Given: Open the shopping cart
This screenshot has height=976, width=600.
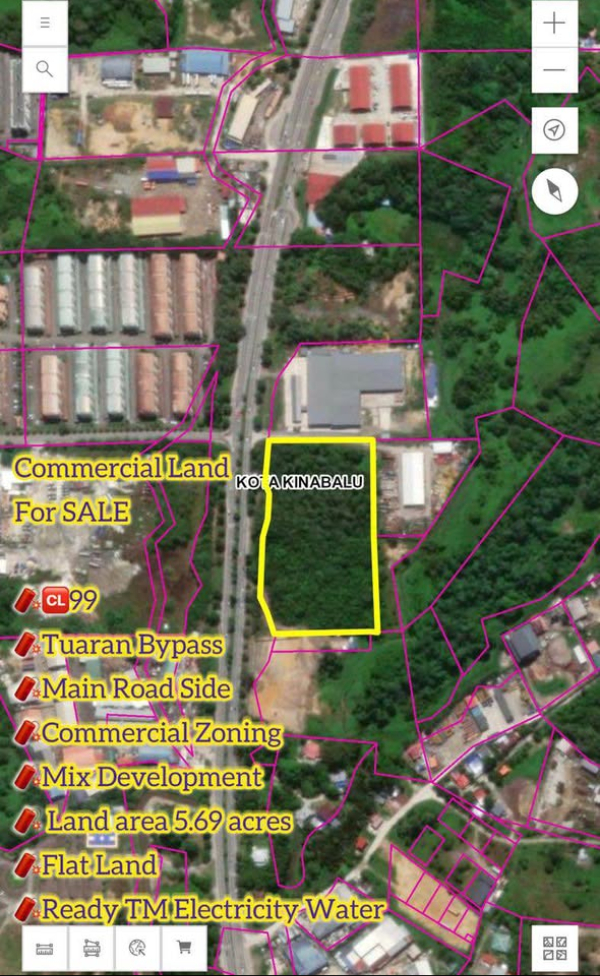Looking at the screenshot, I should (x=183, y=948).
